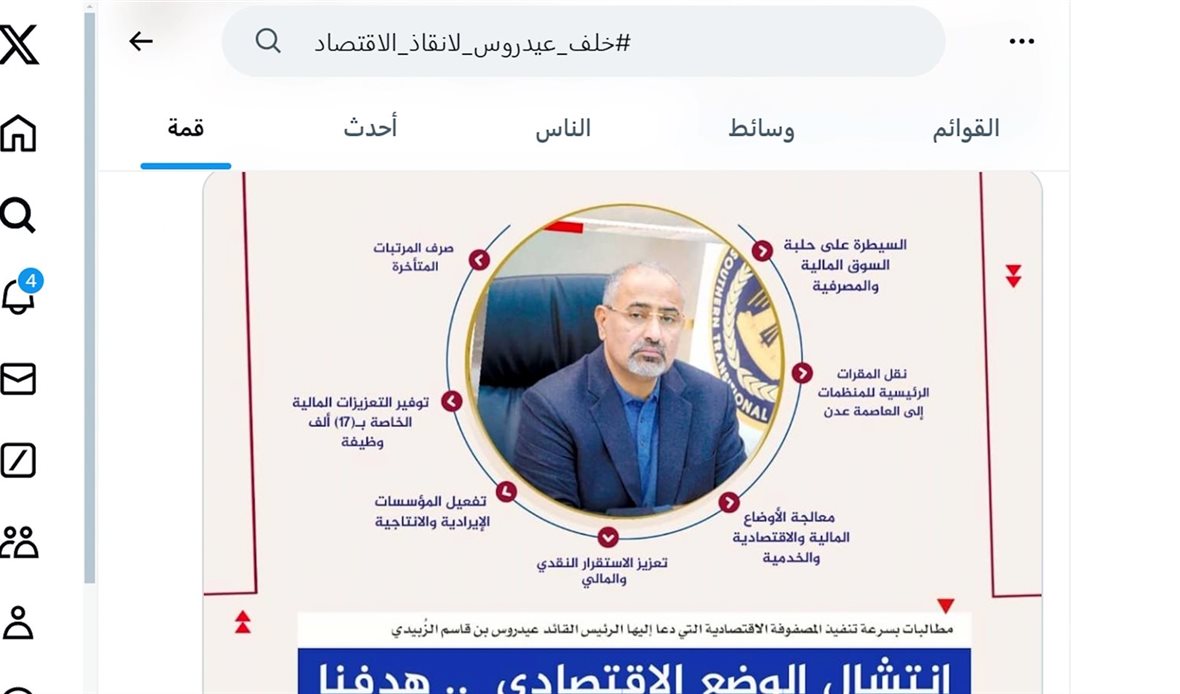The image size is (1180, 694).
Task: Switch to the الناس tab
Action: 562,129
